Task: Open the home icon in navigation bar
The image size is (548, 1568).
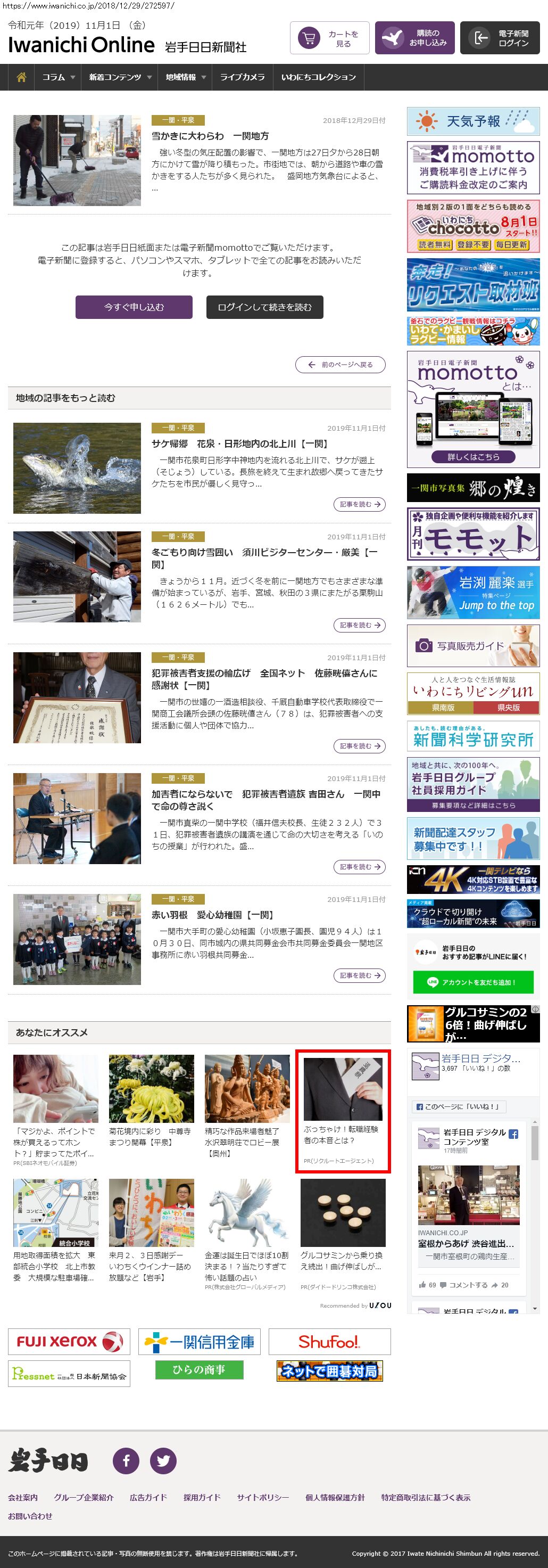Action: click(21, 77)
